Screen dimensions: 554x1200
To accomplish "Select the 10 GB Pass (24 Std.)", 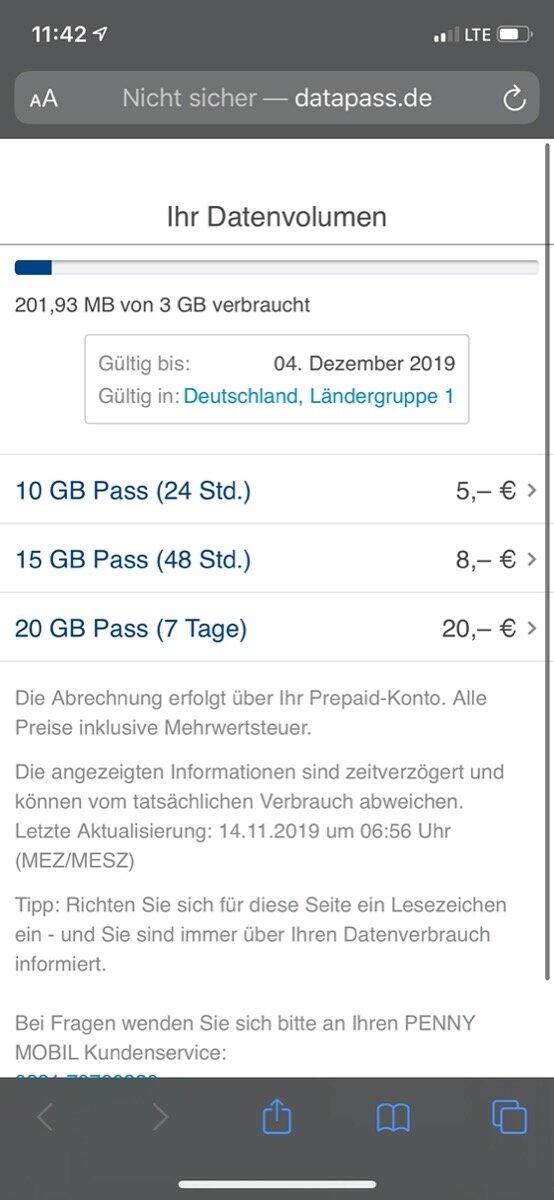I will click(277, 490).
